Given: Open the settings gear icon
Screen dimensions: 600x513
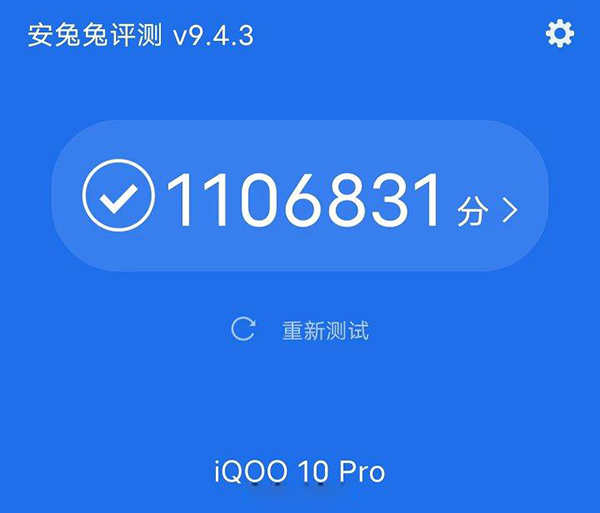Looking at the screenshot, I should [x=559, y=34].
